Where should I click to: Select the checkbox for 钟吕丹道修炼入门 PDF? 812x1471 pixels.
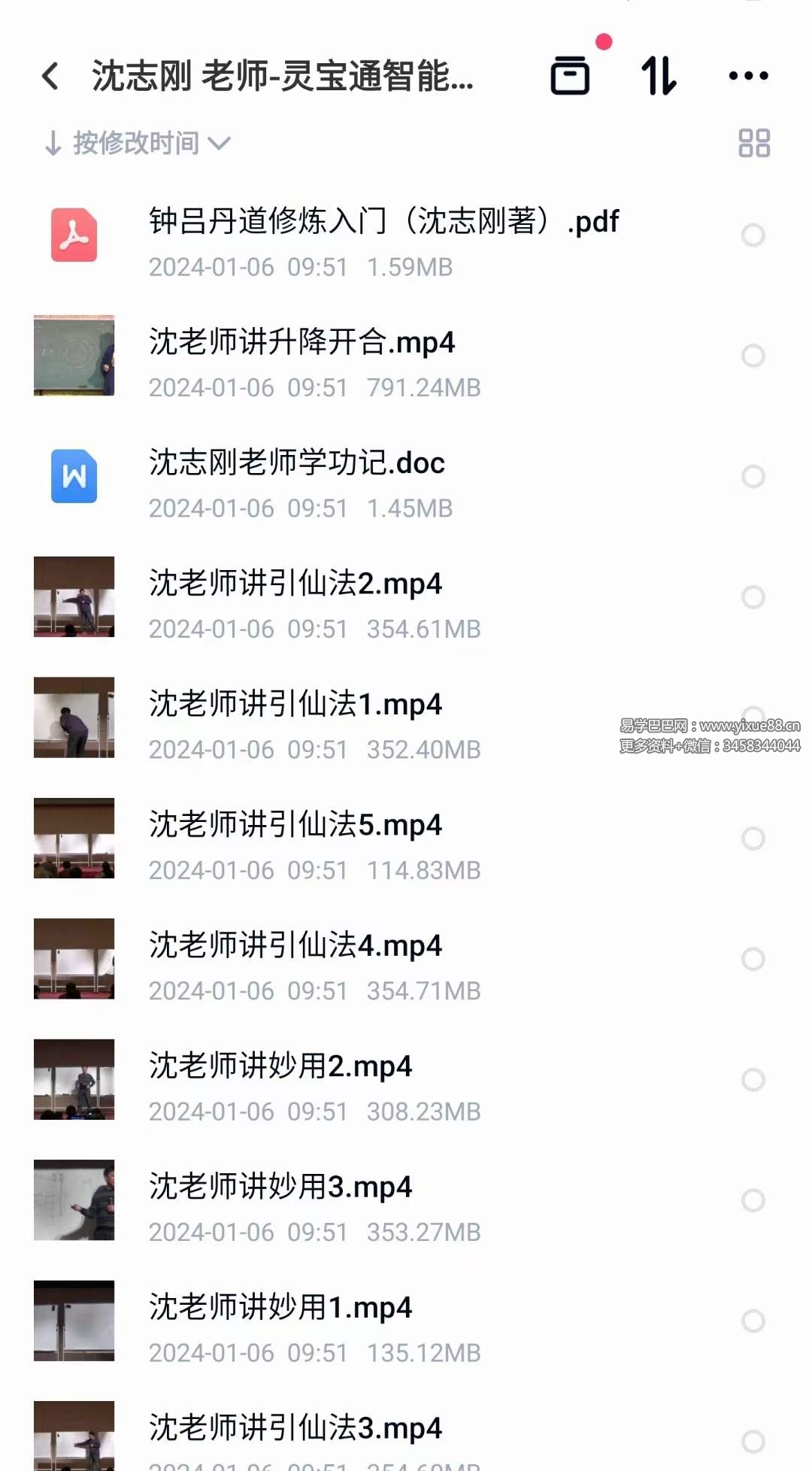(x=754, y=237)
